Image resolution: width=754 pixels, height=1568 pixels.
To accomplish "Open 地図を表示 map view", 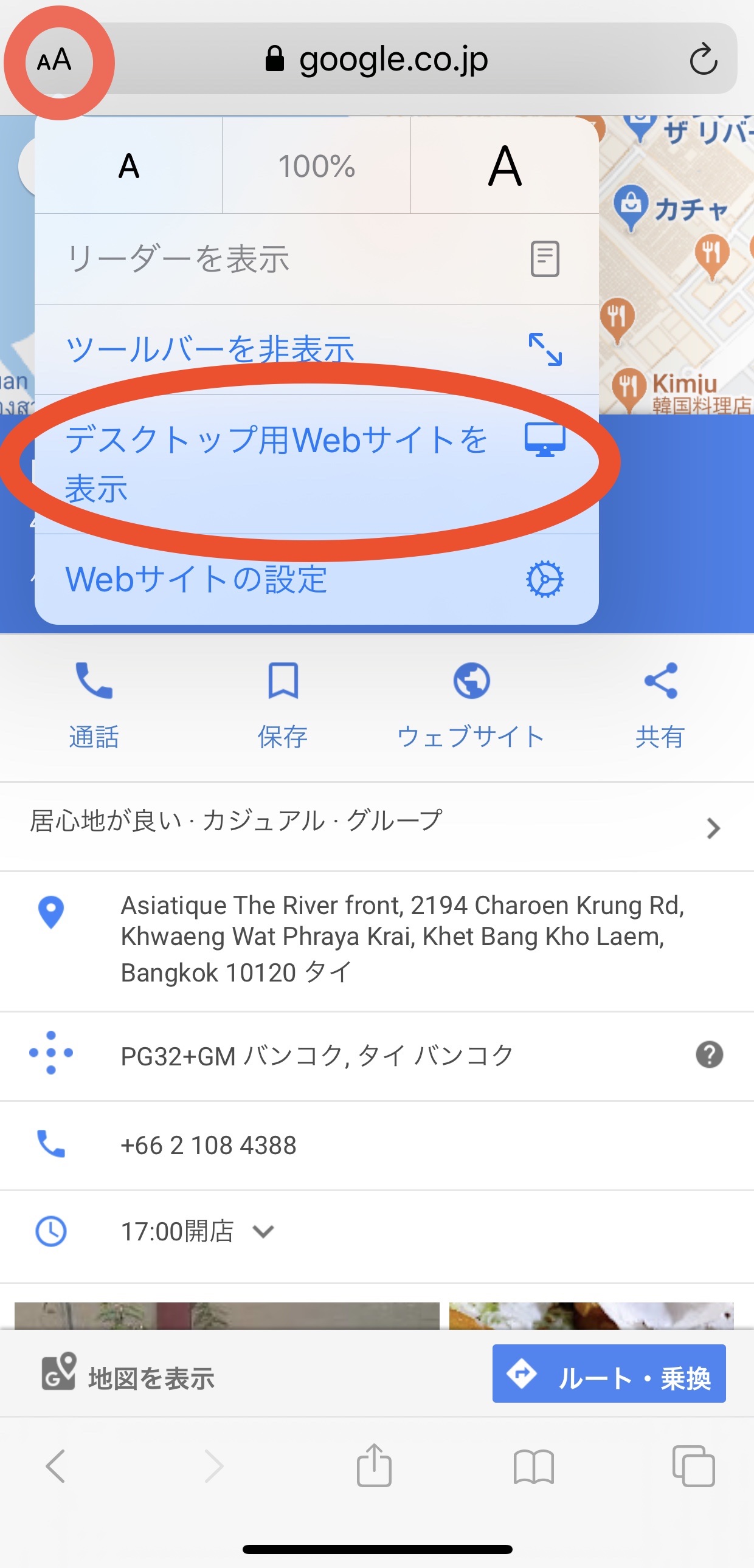I will click(x=128, y=1377).
